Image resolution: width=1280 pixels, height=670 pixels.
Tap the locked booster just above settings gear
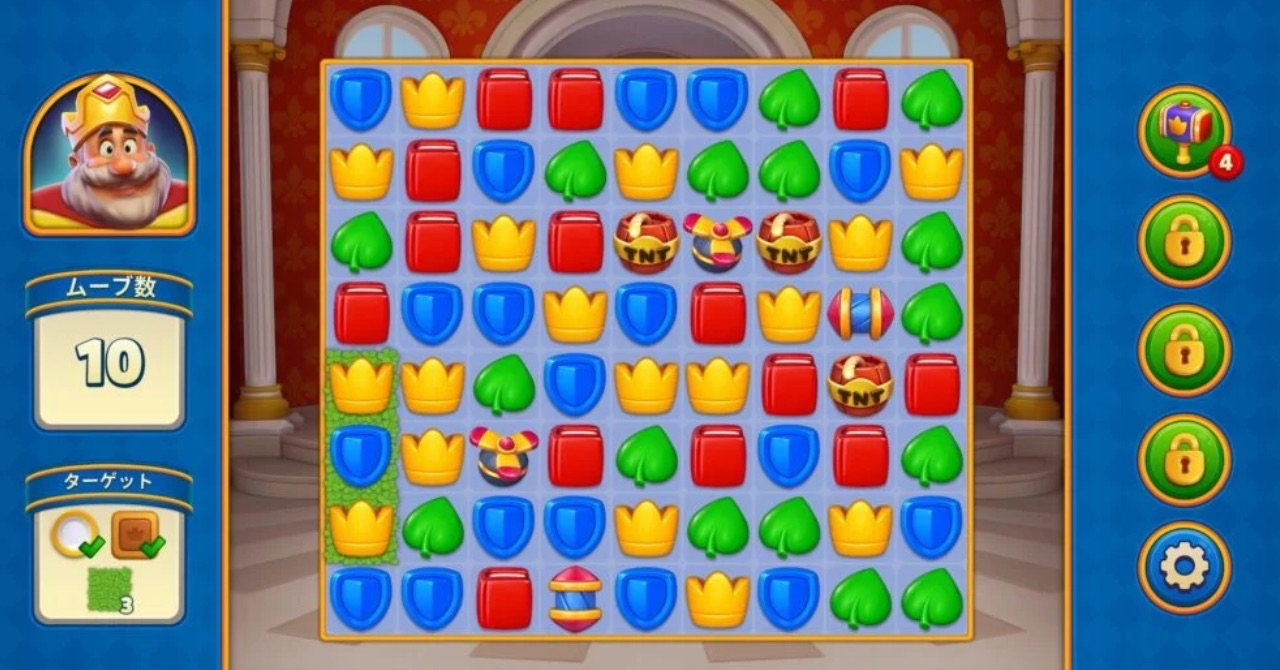pyautogui.click(x=1184, y=459)
